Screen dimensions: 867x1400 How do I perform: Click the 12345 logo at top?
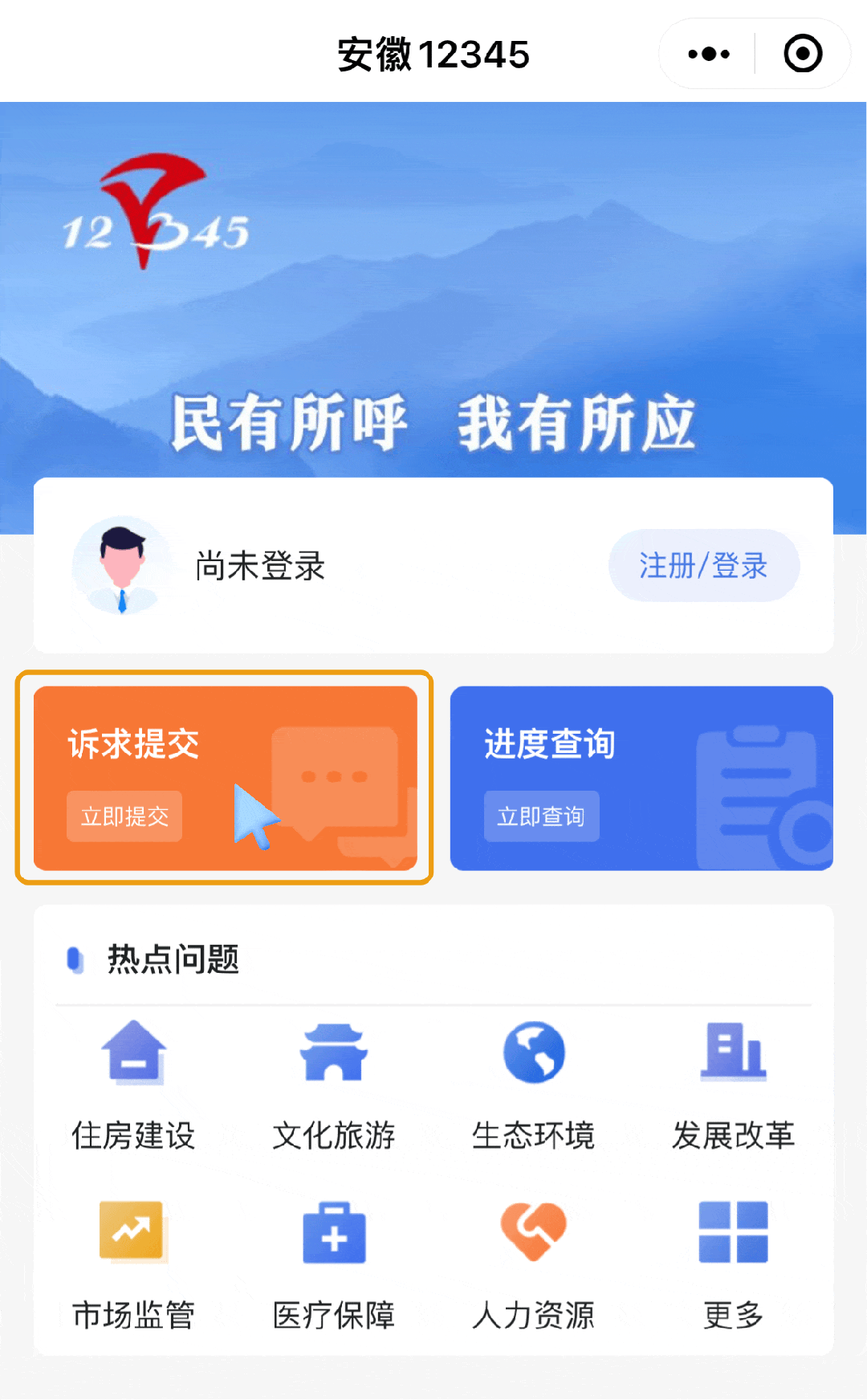[157, 211]
